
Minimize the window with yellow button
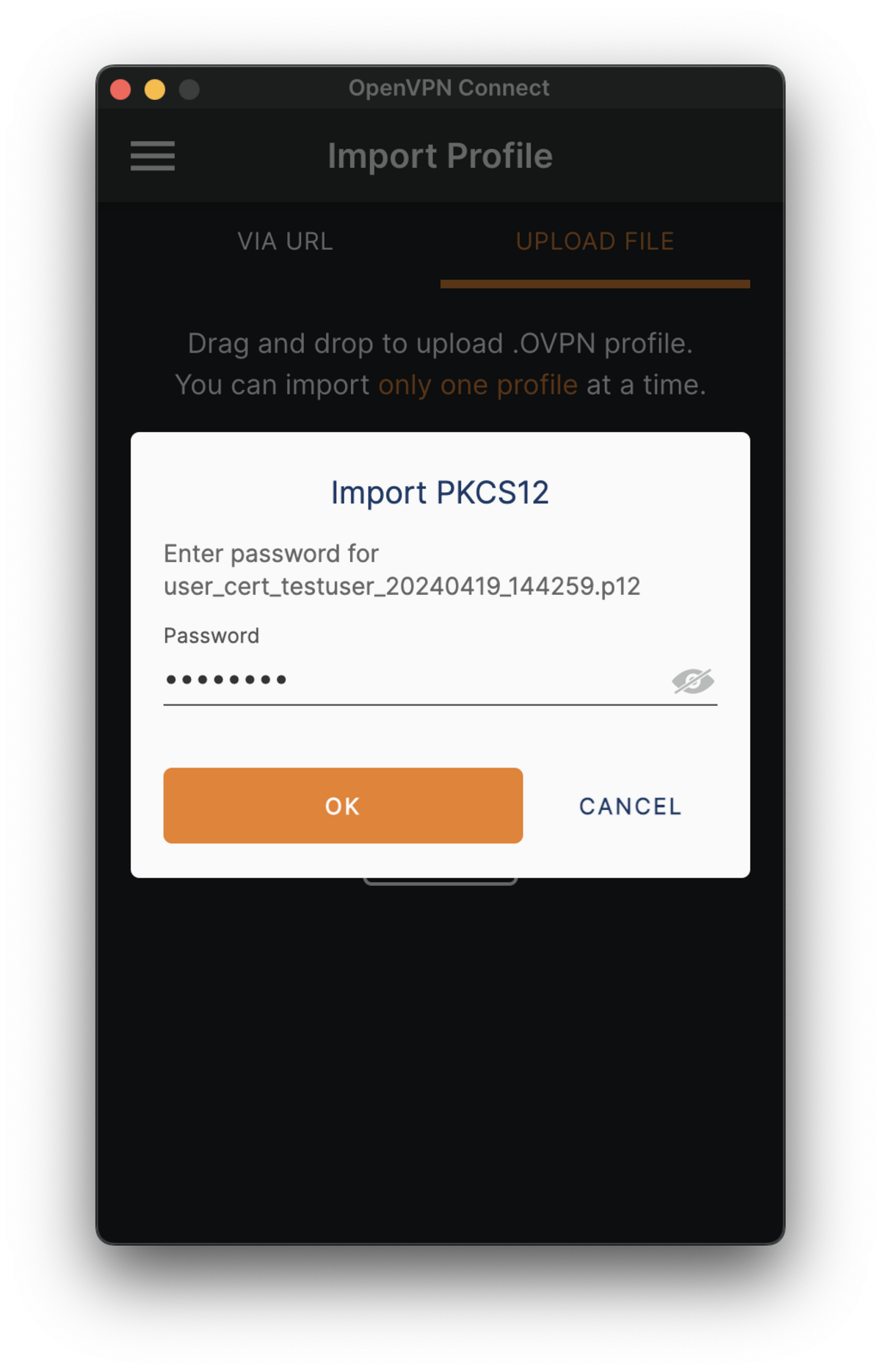tap(155, 90)
